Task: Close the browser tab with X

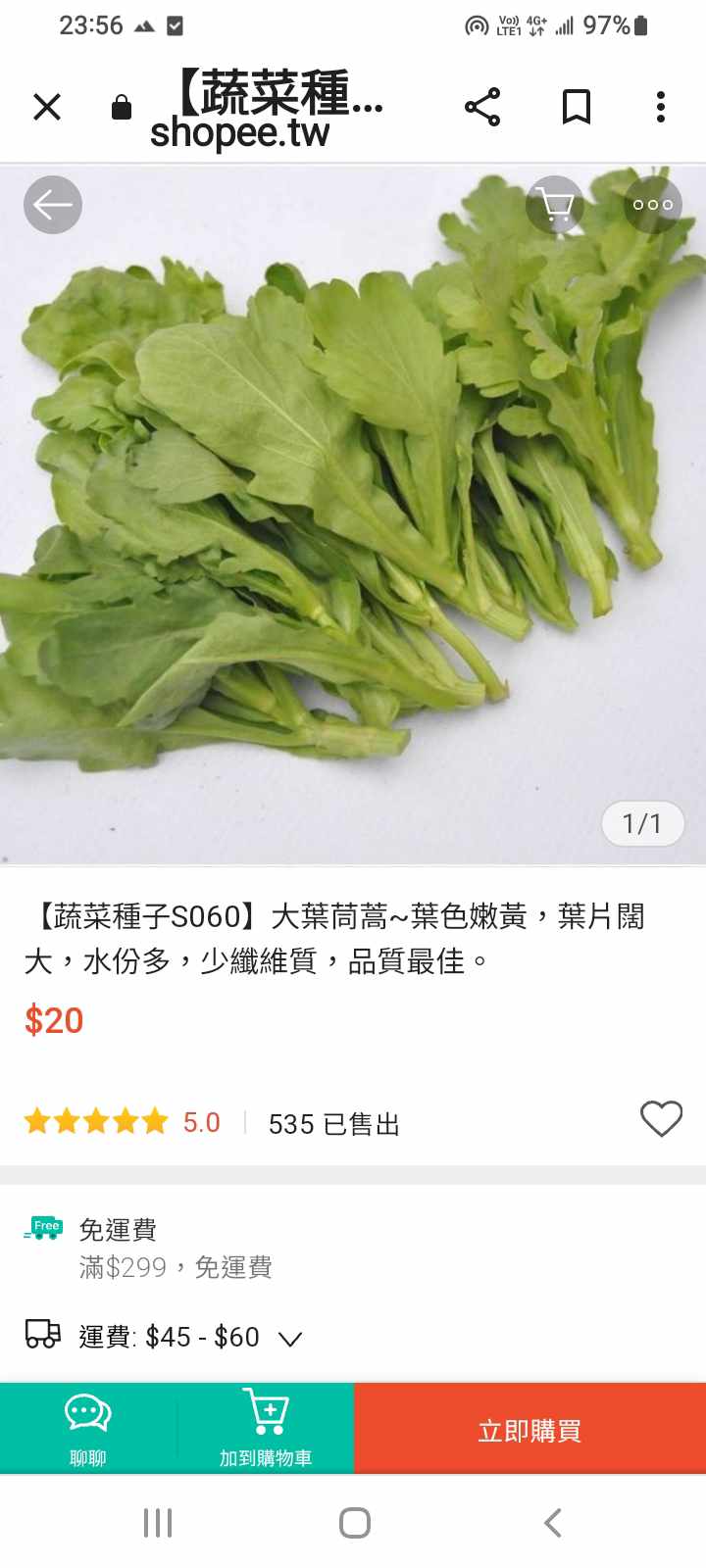Action: [x=47, y=107]
